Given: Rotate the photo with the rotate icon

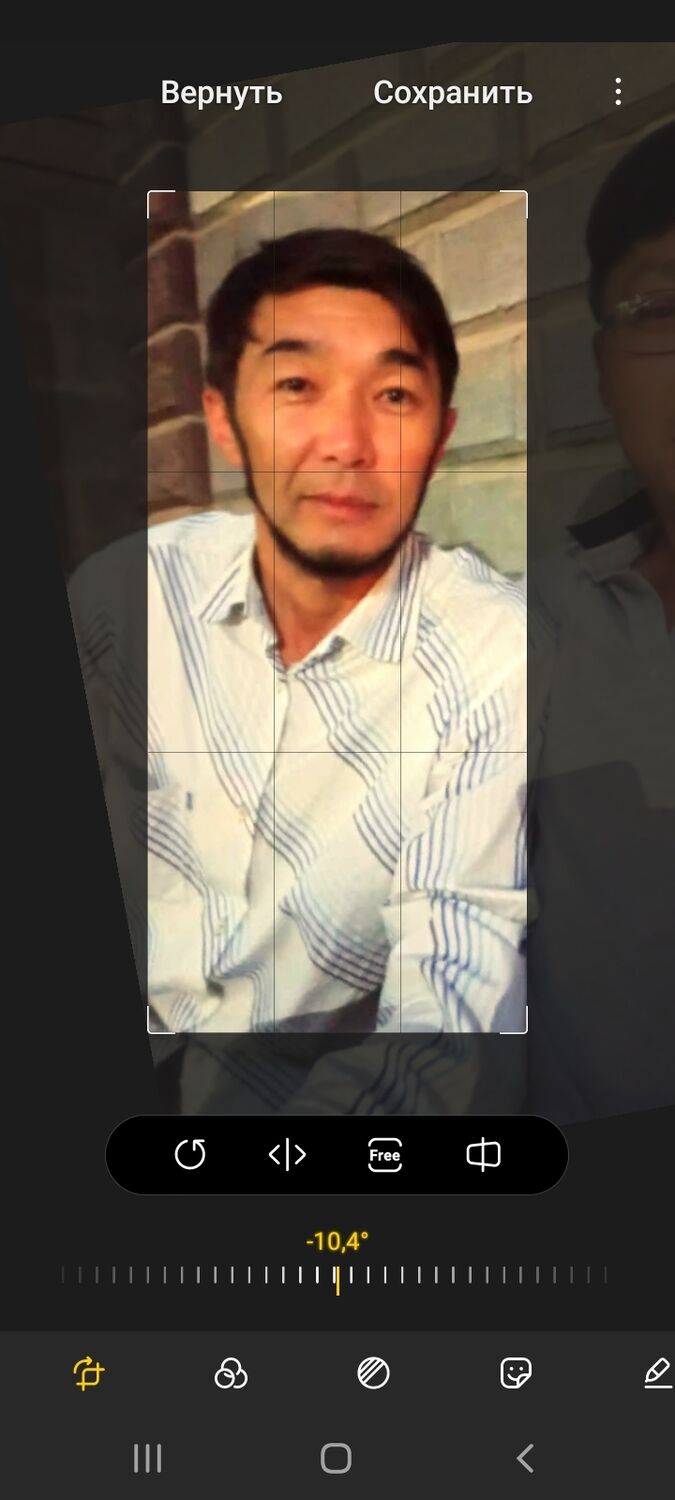Looking at the screenshot, I should pos(190,1155).
